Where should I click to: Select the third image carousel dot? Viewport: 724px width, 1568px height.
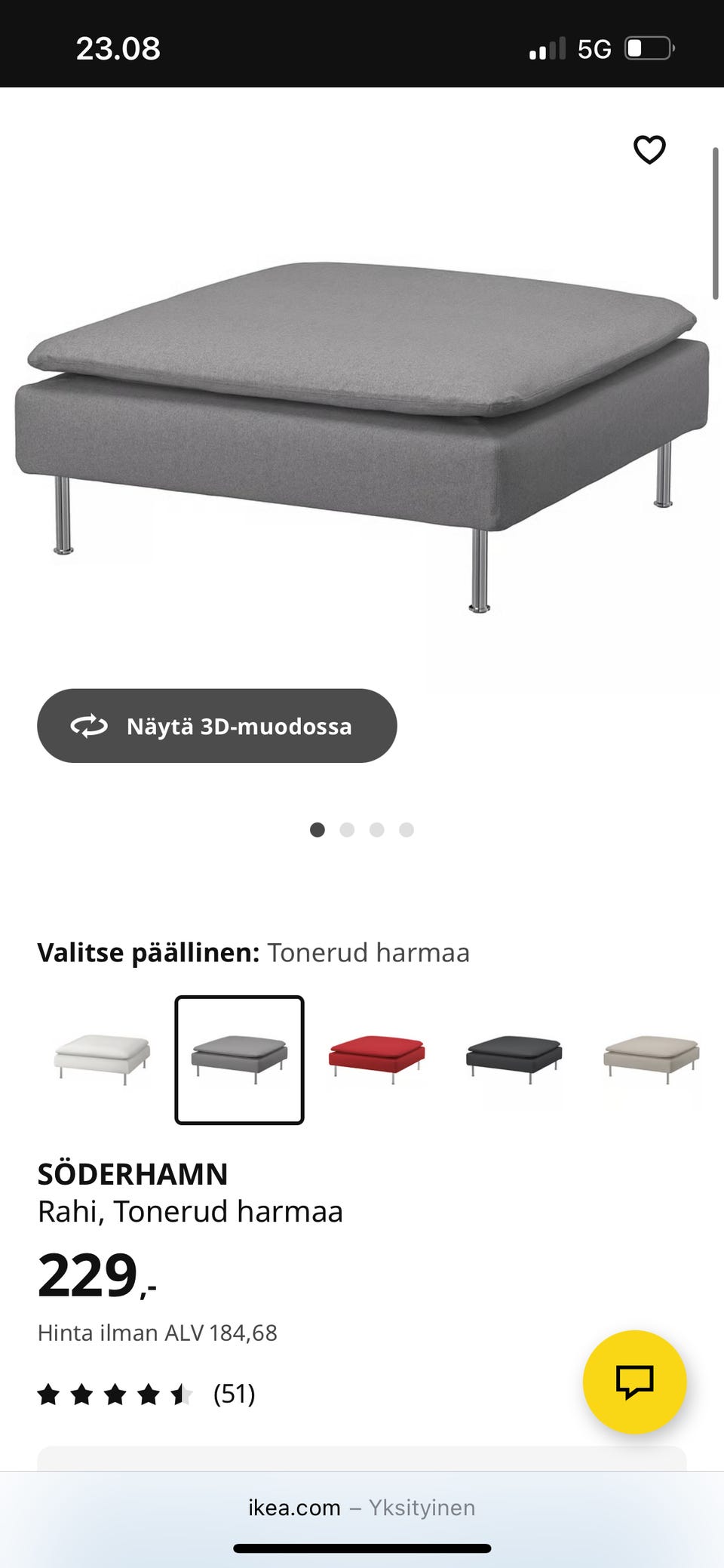coord(377,829)
